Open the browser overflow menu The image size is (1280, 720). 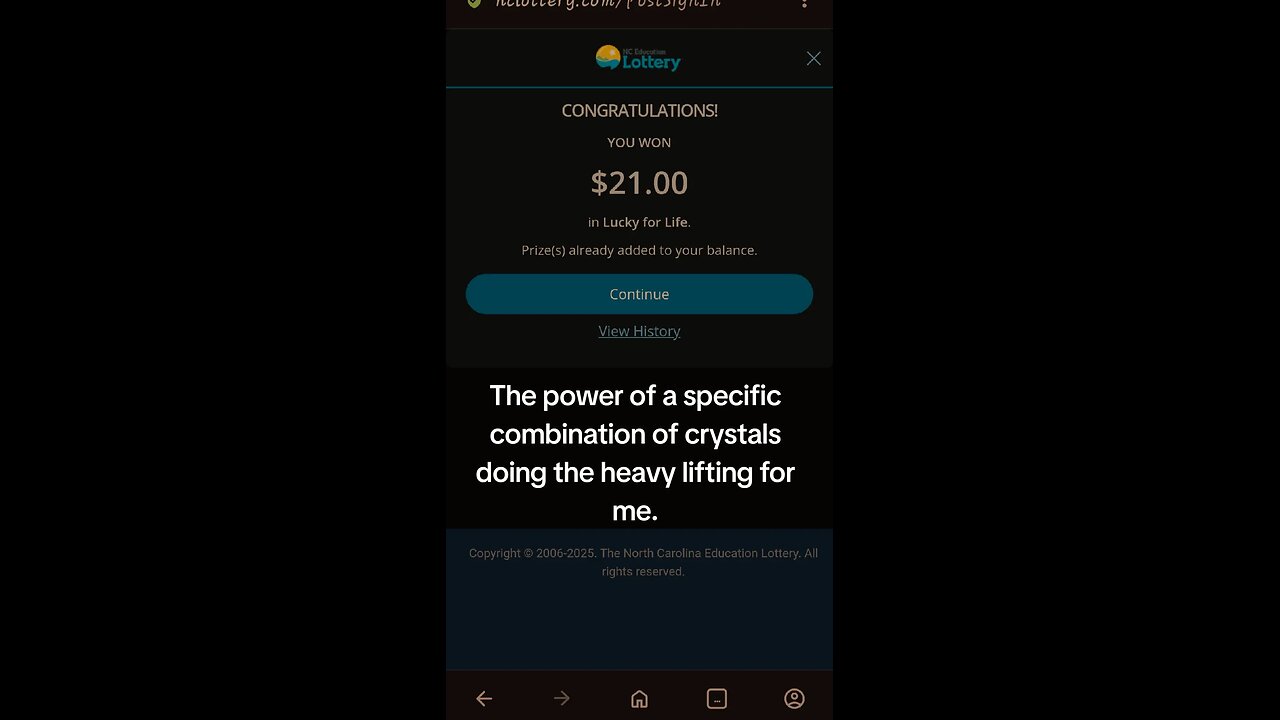pyautogui.click(x=804, y=4)
